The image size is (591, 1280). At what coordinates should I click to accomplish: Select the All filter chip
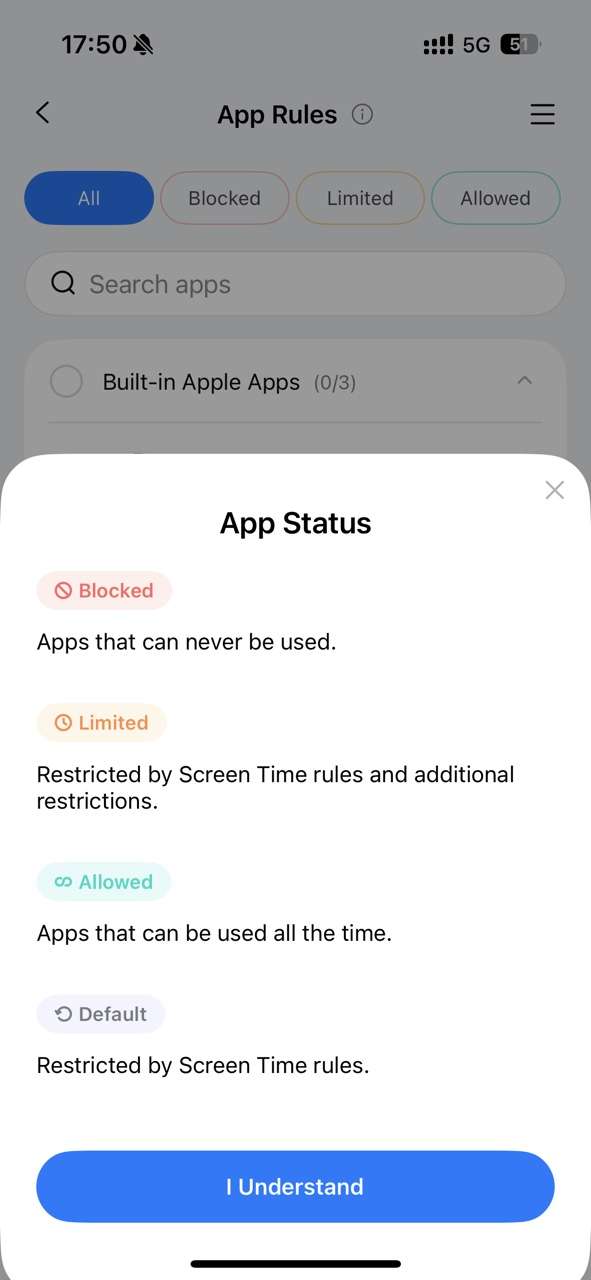pyautogui.click(x=89, y=198)
